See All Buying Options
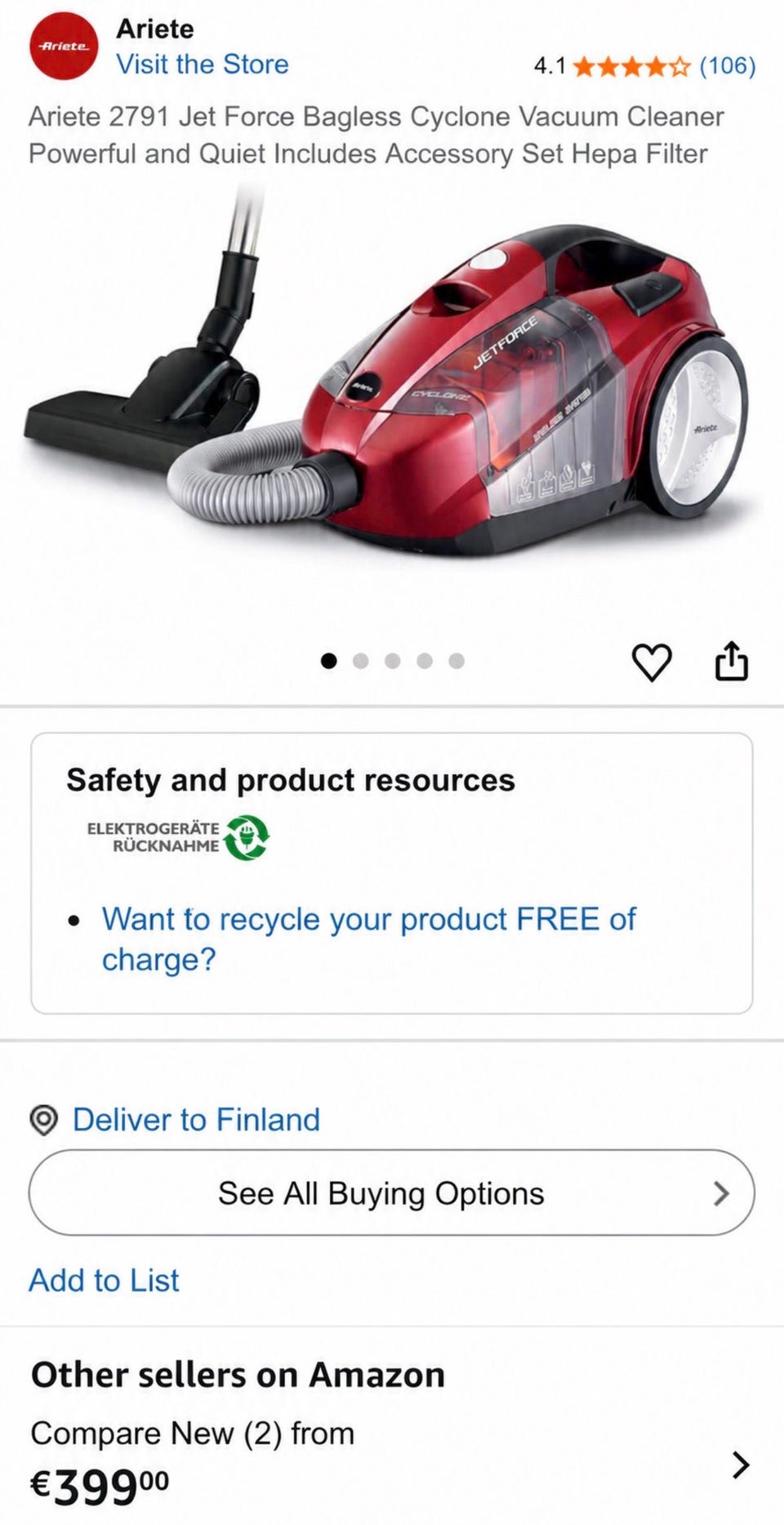This screenshot has height=1525, width=784. coord(392,1193)
